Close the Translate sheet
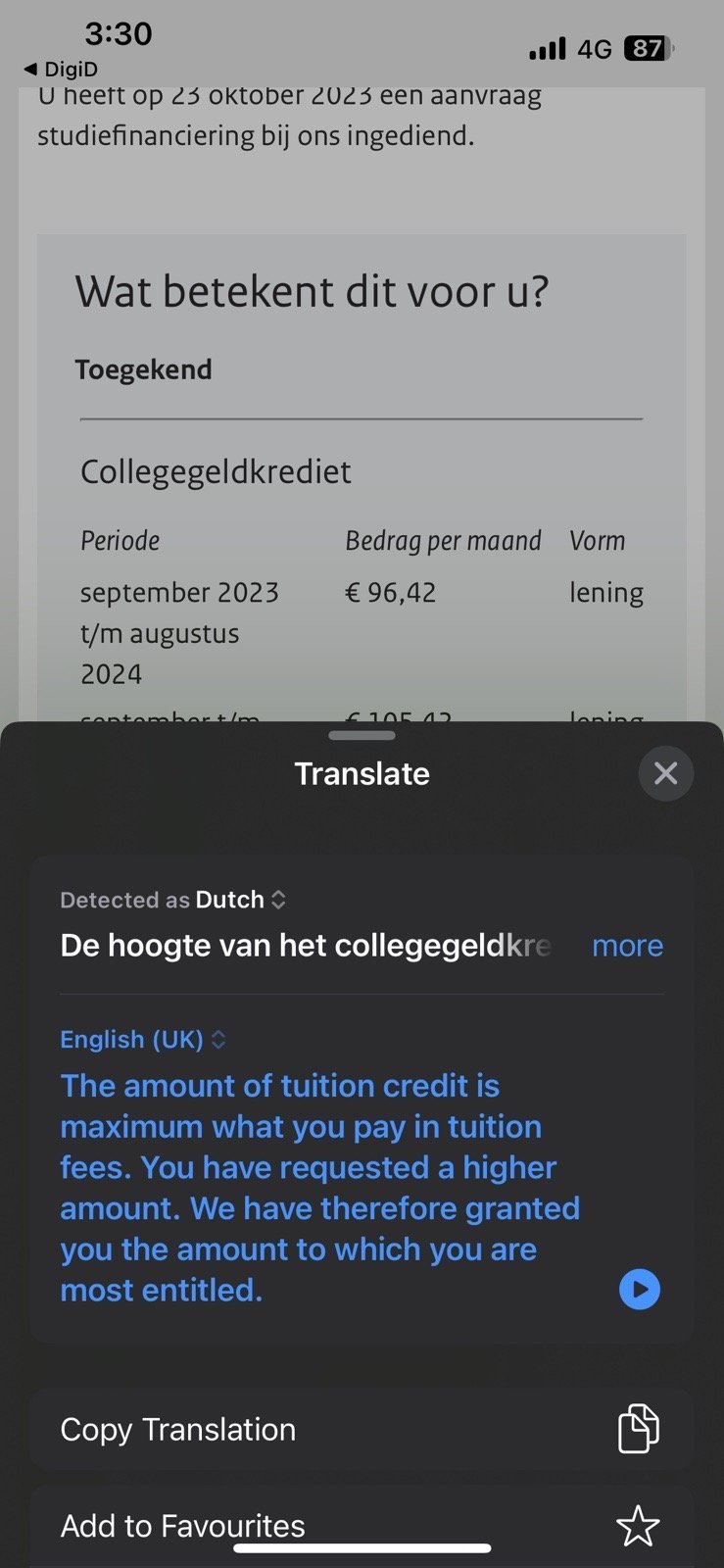Screen dimensions: 724x1568 tap(665, 773)
